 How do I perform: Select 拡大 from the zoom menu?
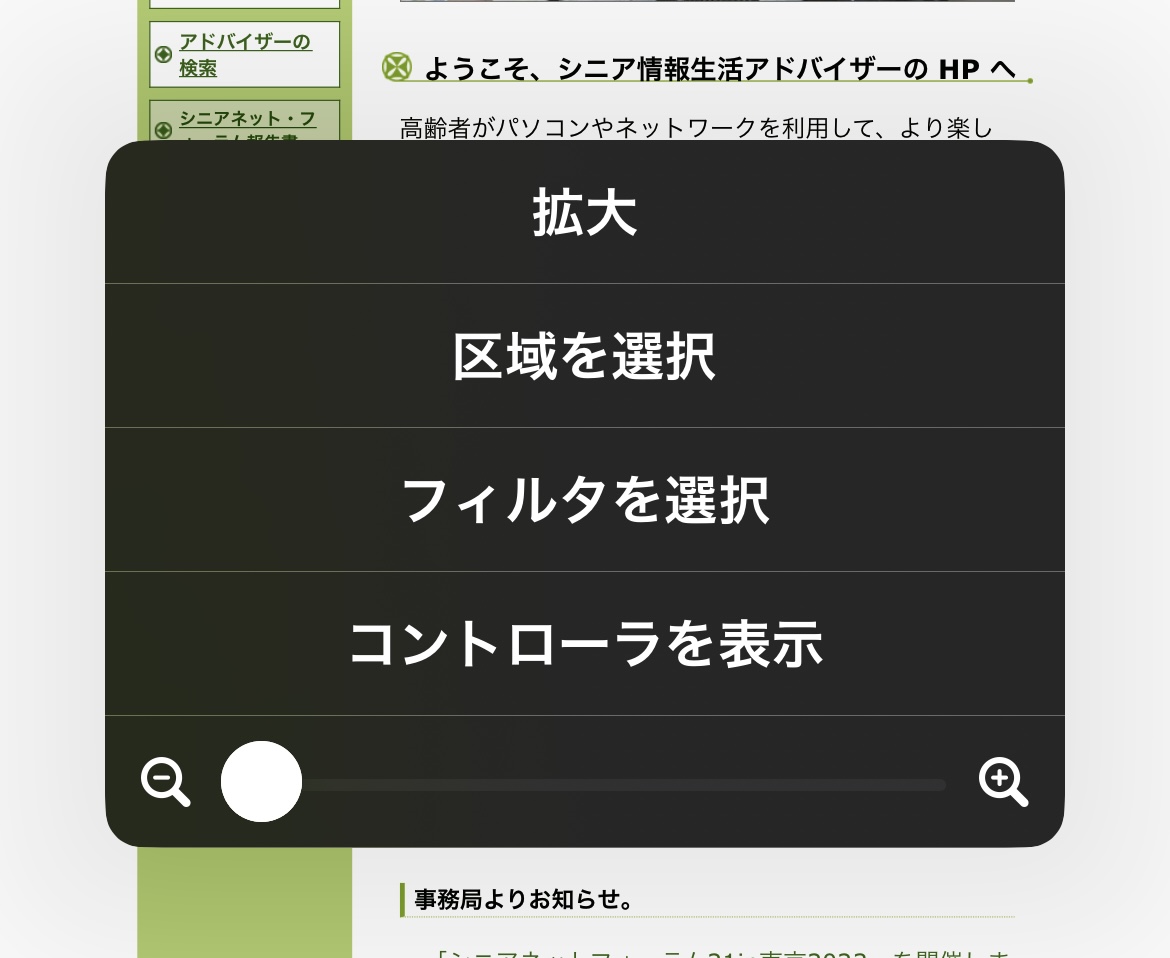coord(584,213)
